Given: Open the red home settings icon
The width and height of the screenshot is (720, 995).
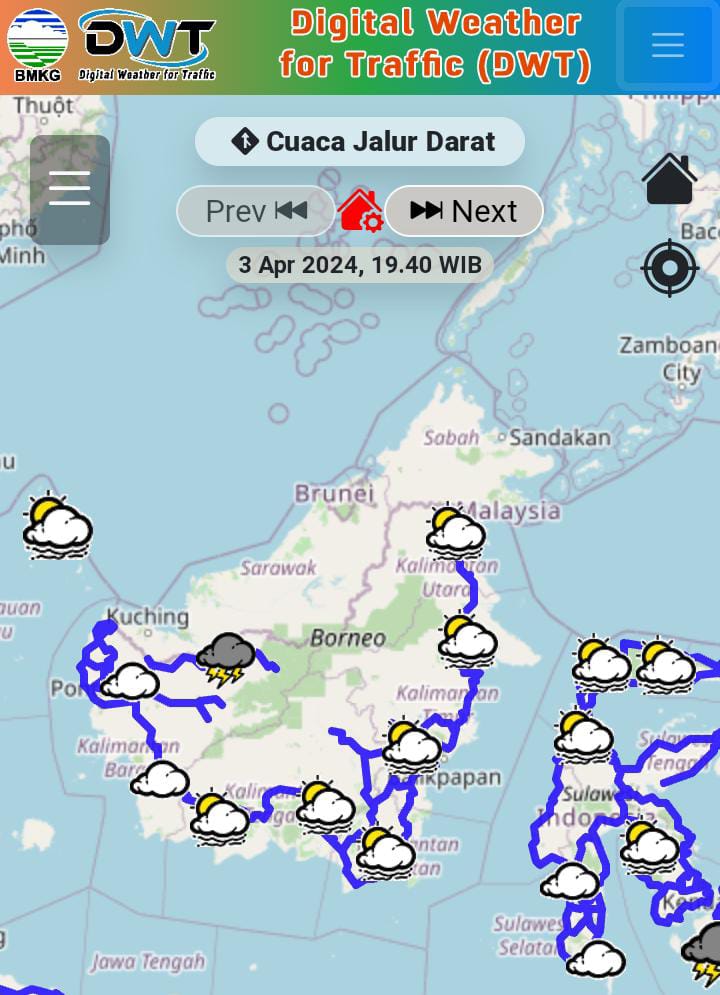Looking at the screenshot, I should (x=360, y=211).
